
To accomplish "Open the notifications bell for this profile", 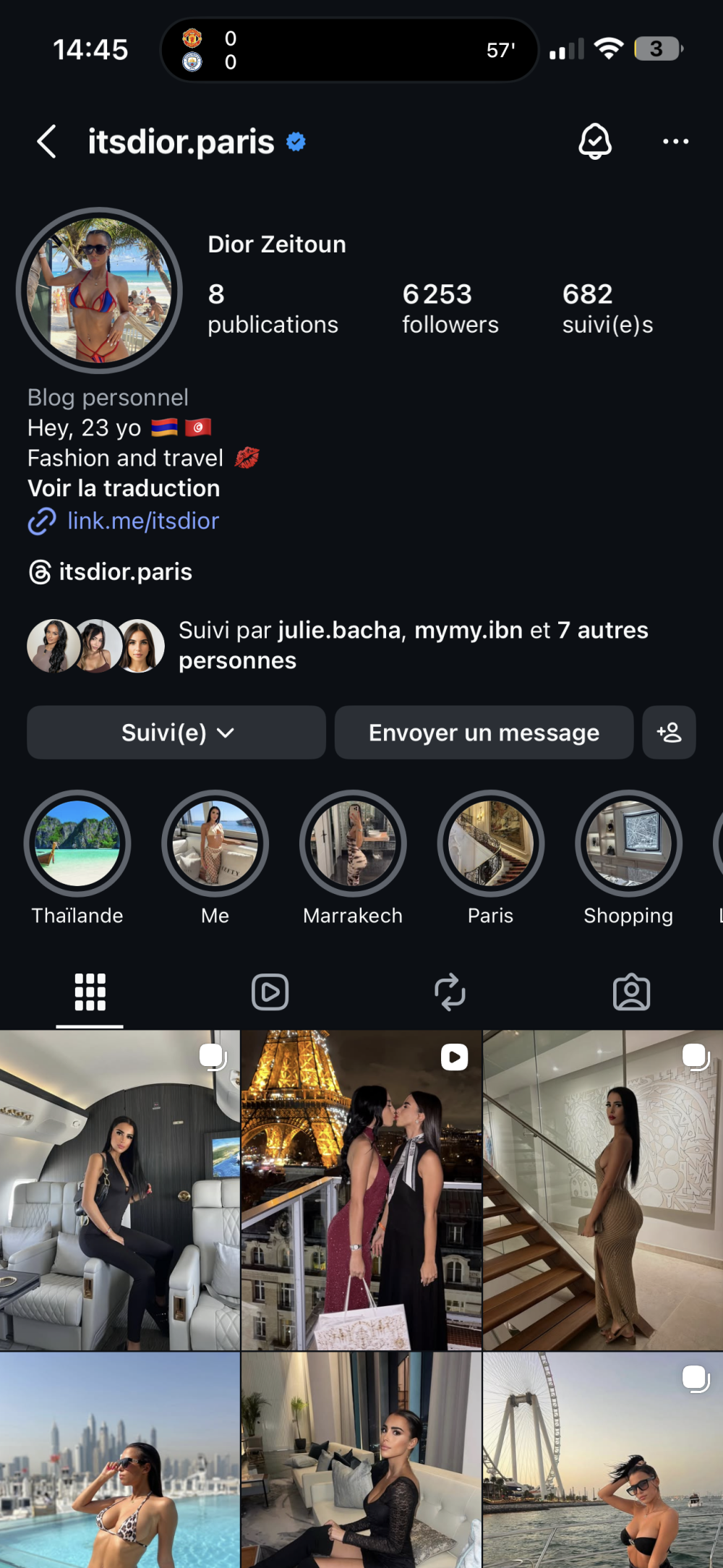I will (595, 141).
